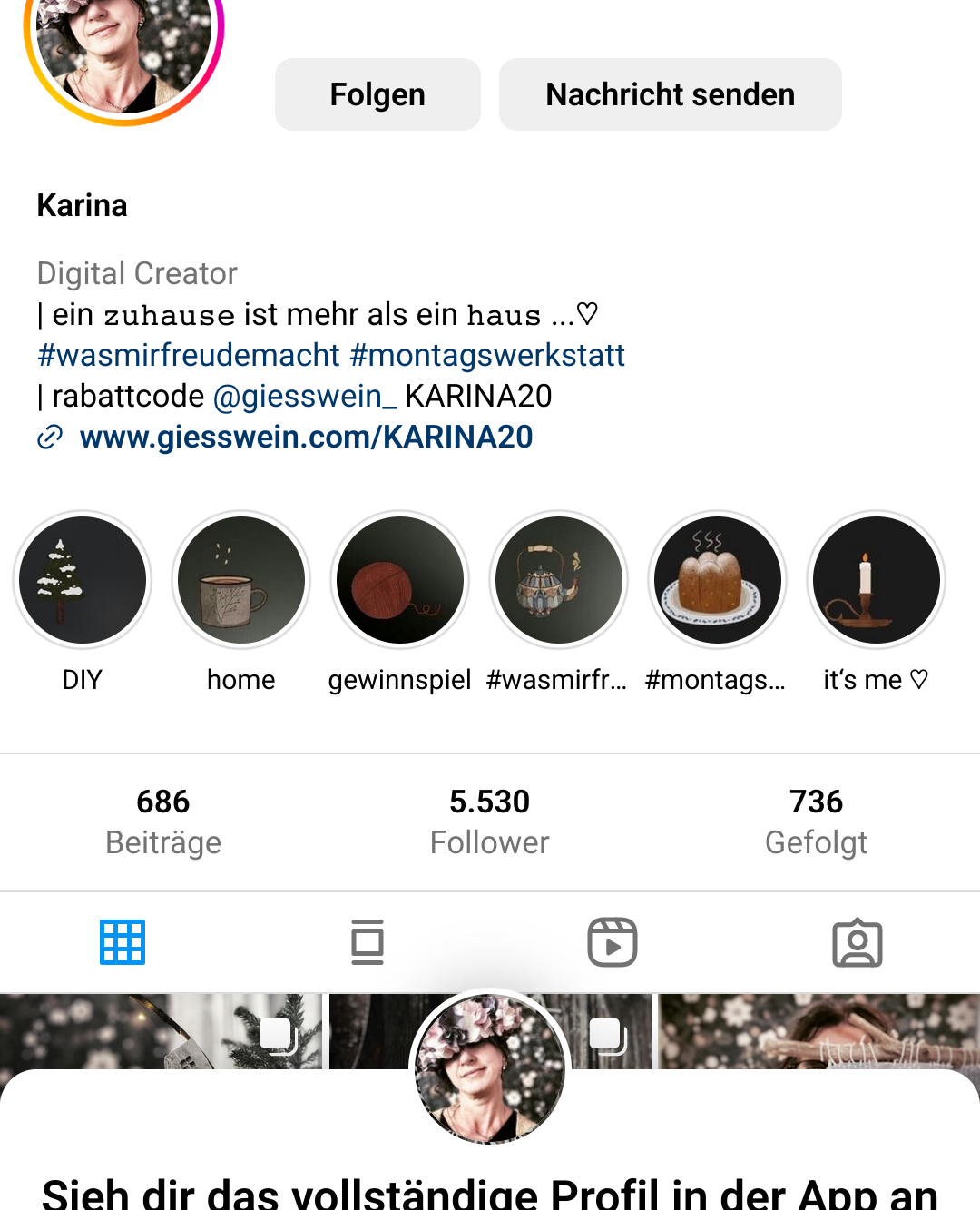Open the www.giesswein.com/KARINA20 link
Image resolution: width=980 pixels, height=1210 pixels.
pyautogui.click(x=306, y=437)
